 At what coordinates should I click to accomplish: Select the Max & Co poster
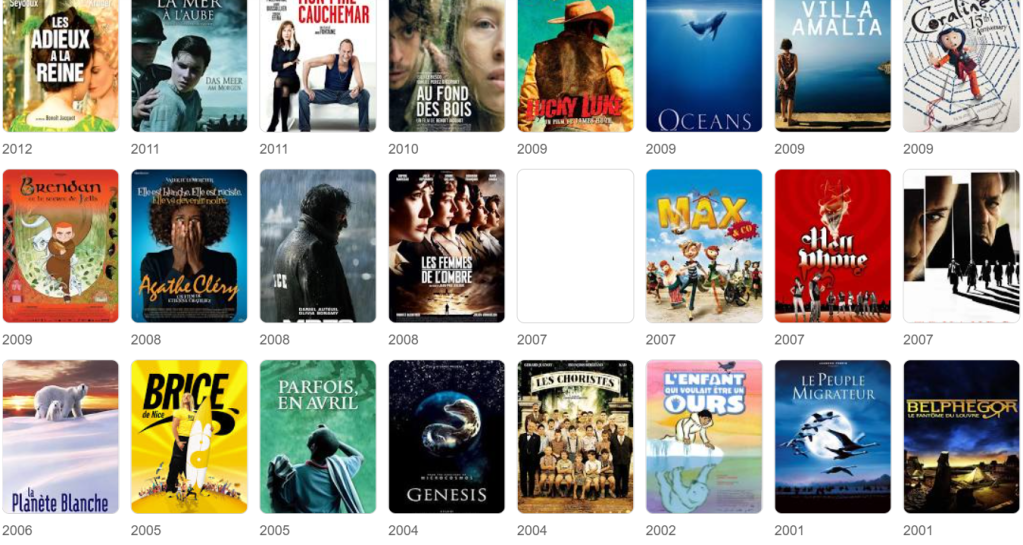704,246
